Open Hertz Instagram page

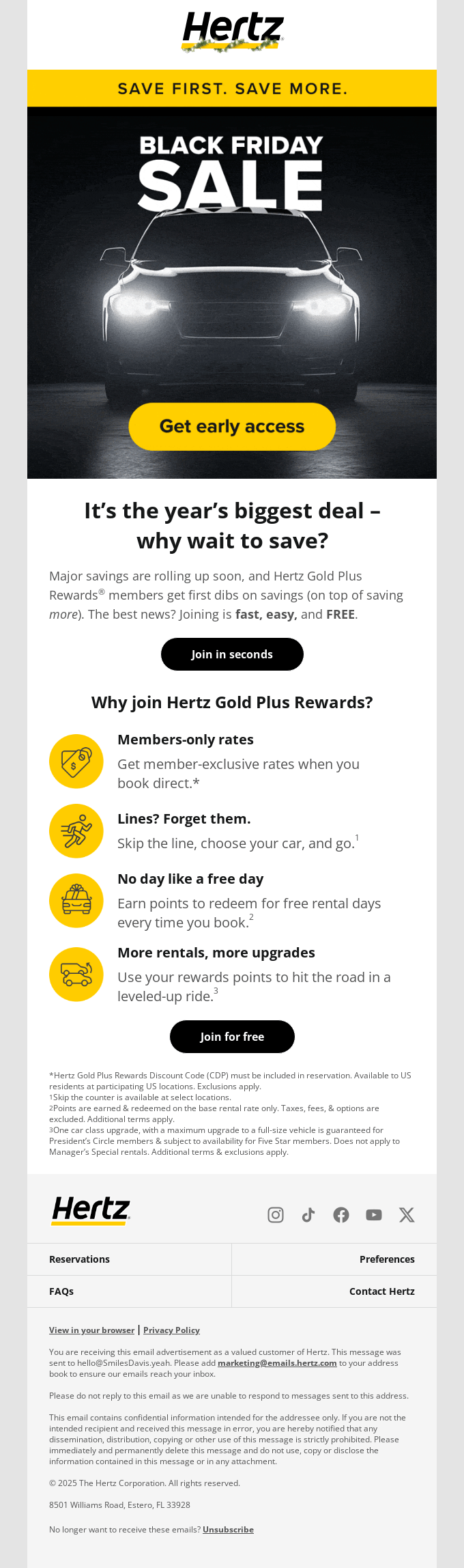click(x=276, y=1214)
